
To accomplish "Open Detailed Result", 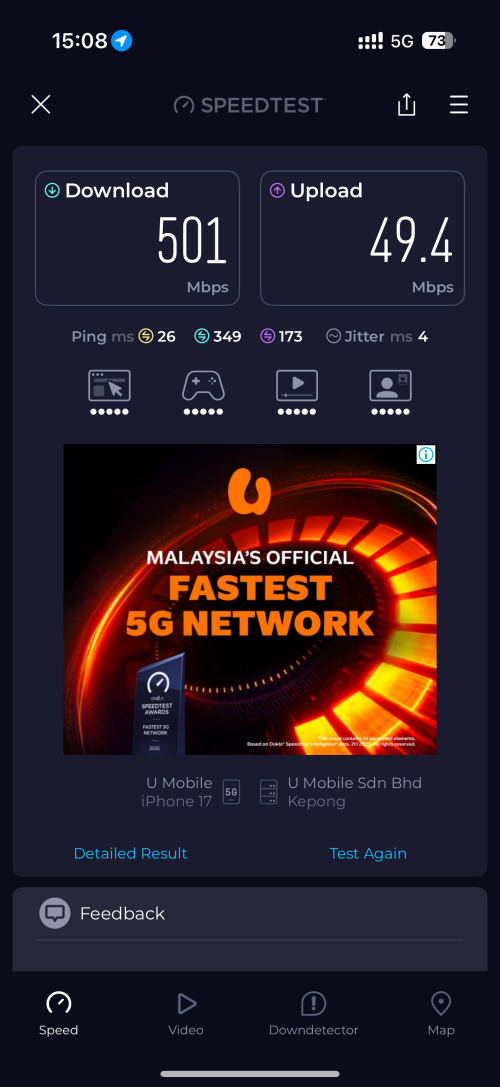I will coord(130,853).
